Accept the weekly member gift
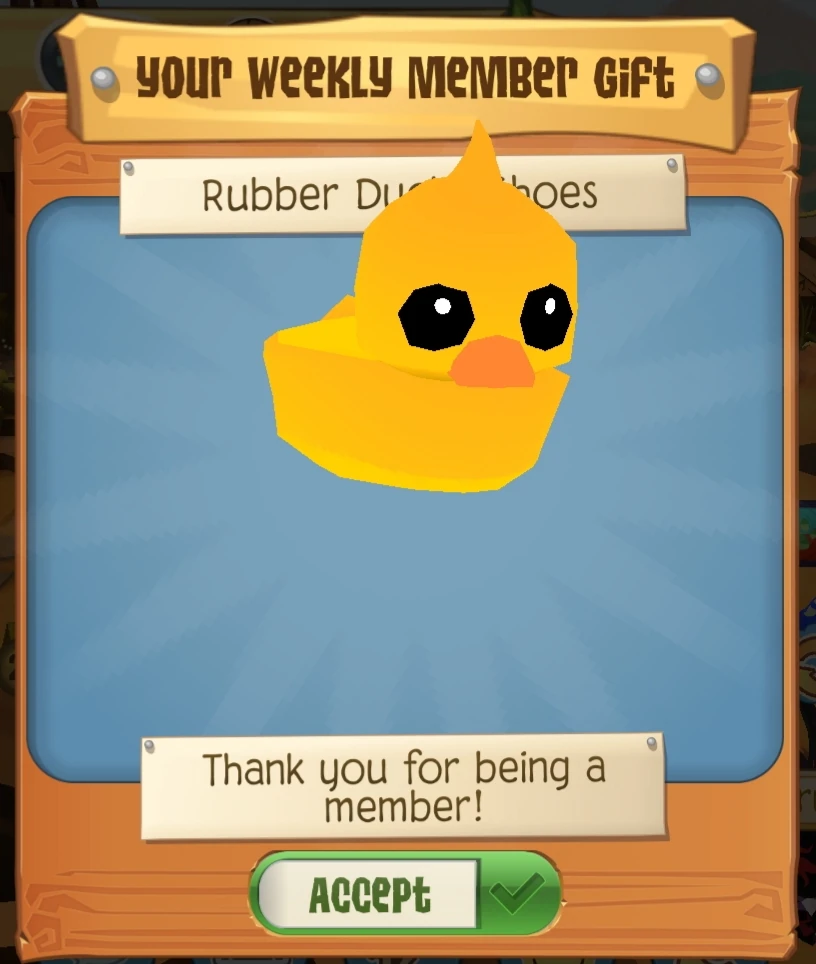 click(x=404, y=893)
